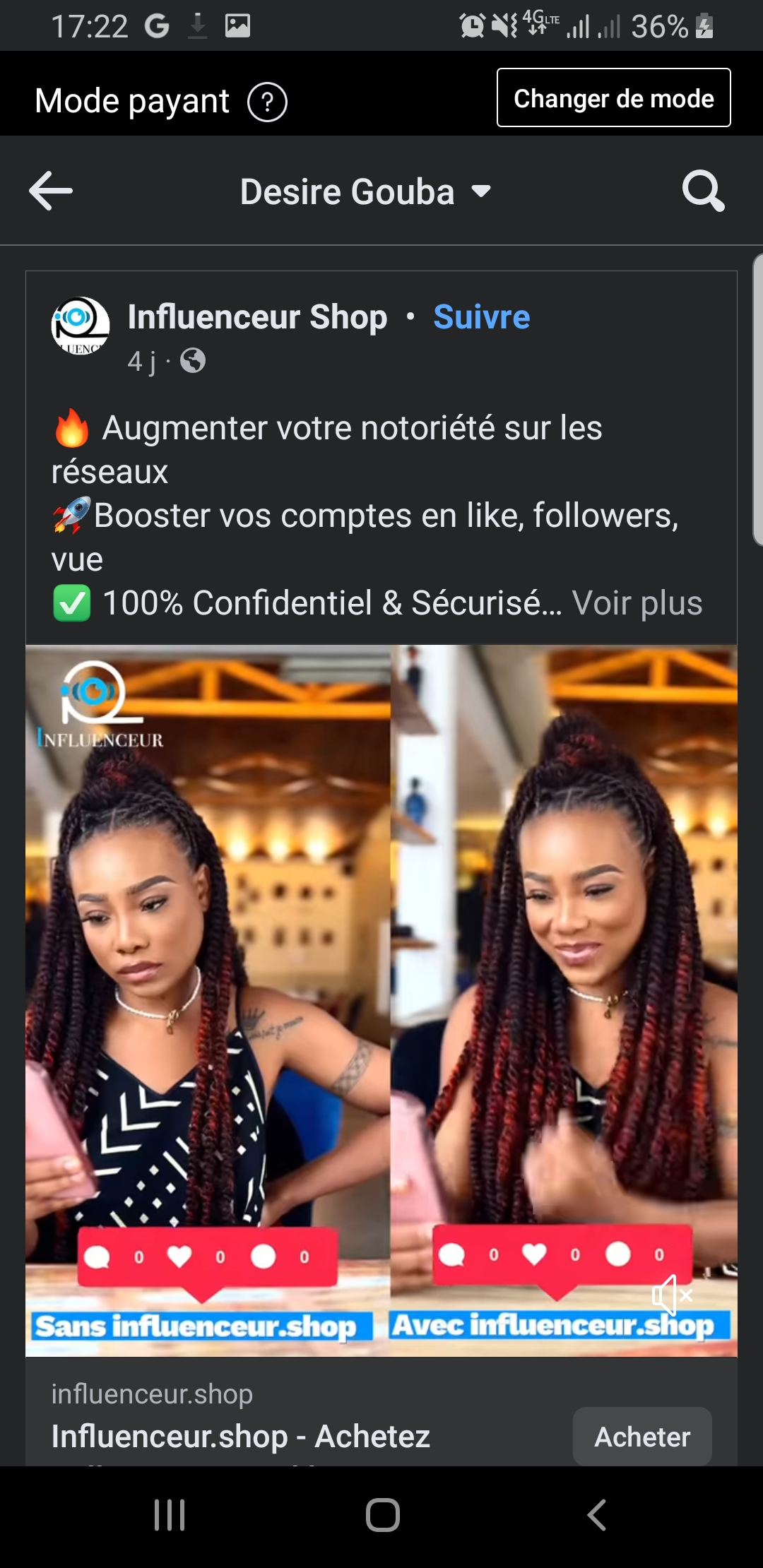The height and width of the screenshot is (1568, 763).
Task: Open Influenceur Shop profile picture
Action: click(x=81, y=326)
